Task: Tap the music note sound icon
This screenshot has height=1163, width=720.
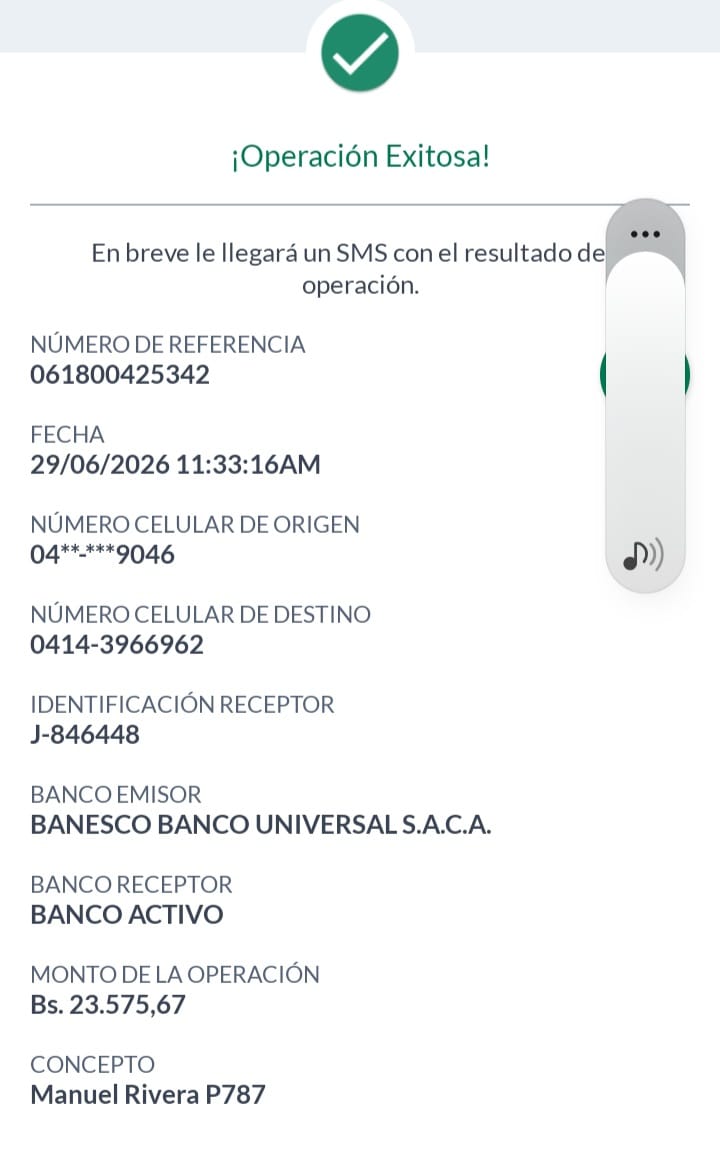Action: coord(643,555)
